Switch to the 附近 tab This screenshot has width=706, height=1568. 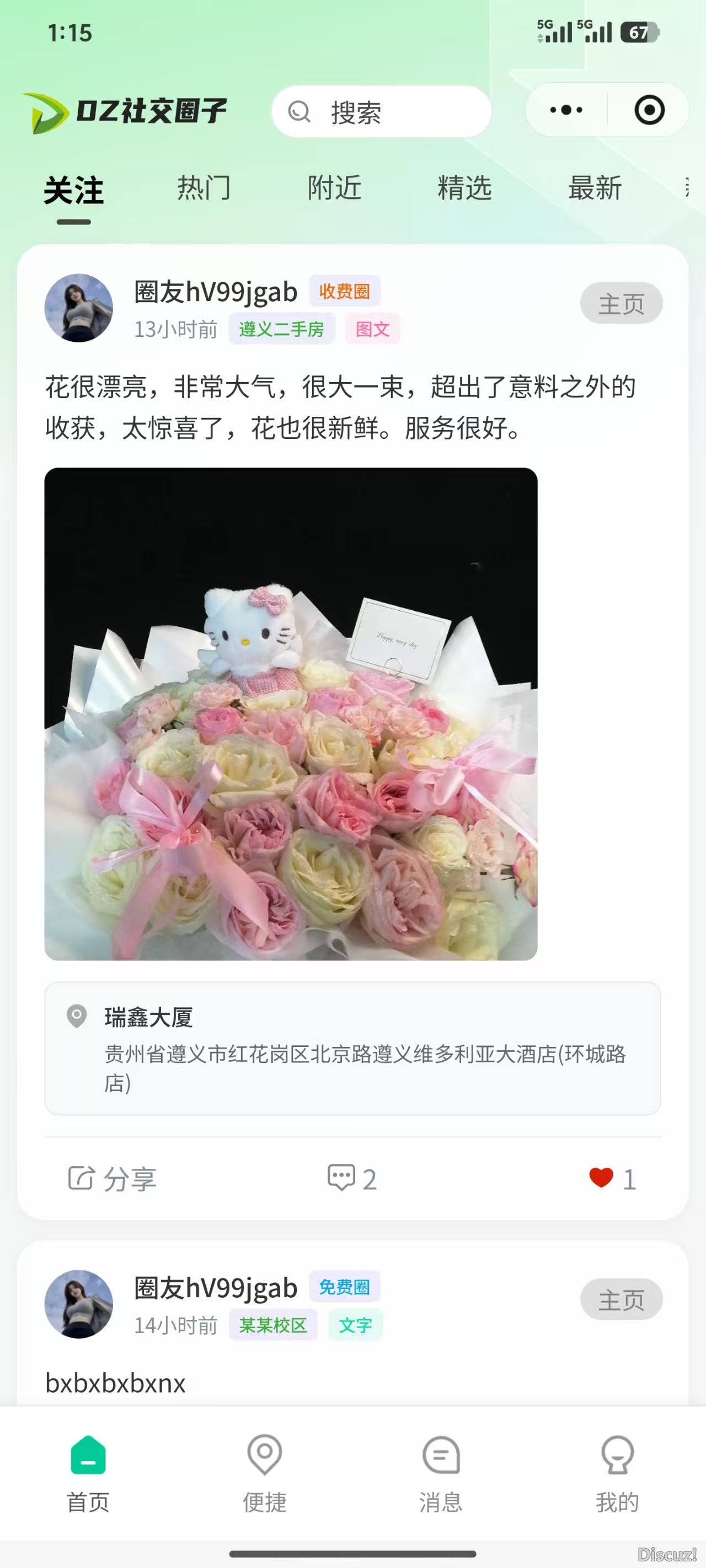tap(334, 188)
